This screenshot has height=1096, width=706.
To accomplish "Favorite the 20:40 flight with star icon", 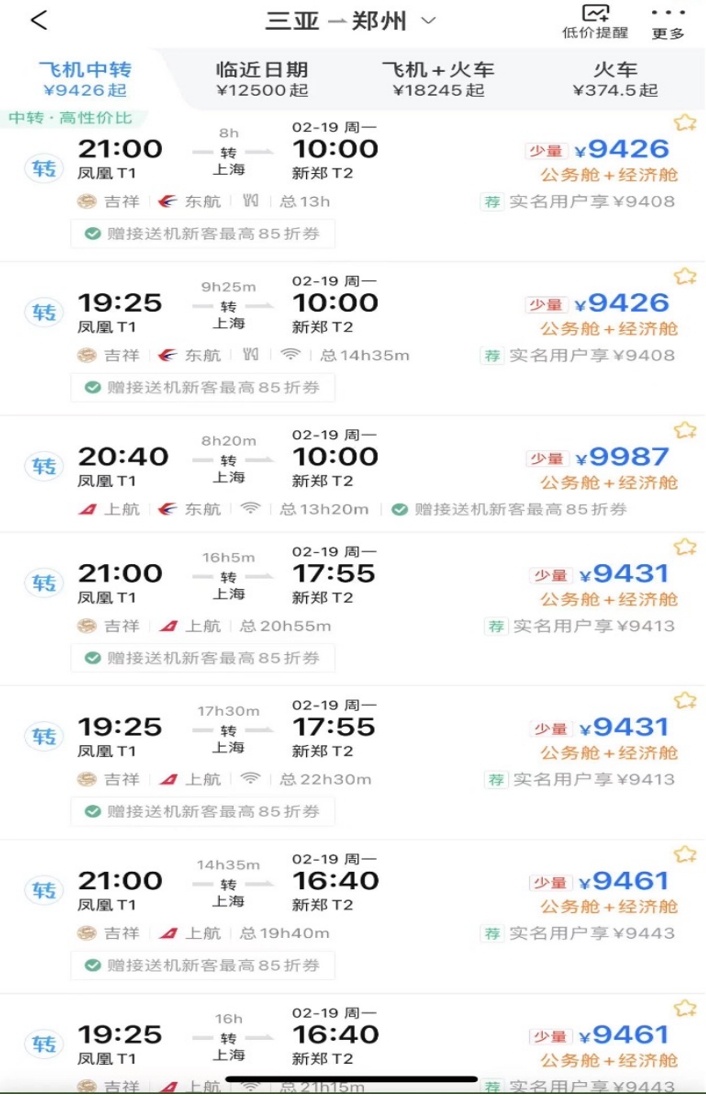I will pos(685,430).
